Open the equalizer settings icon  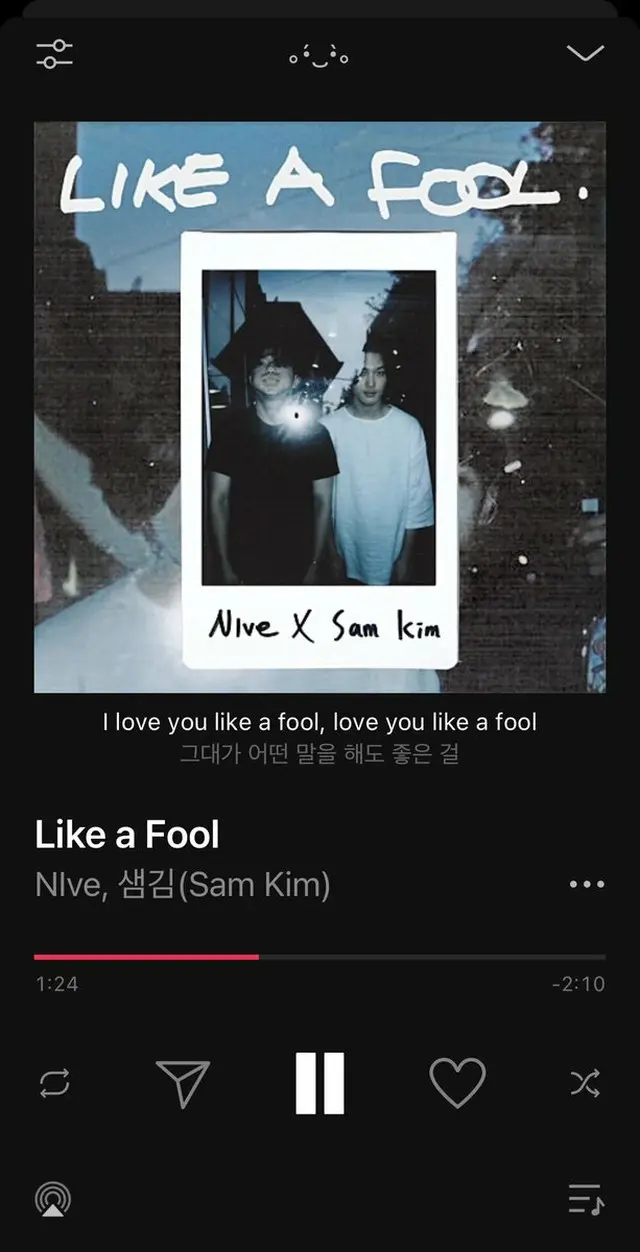[54, 53]
